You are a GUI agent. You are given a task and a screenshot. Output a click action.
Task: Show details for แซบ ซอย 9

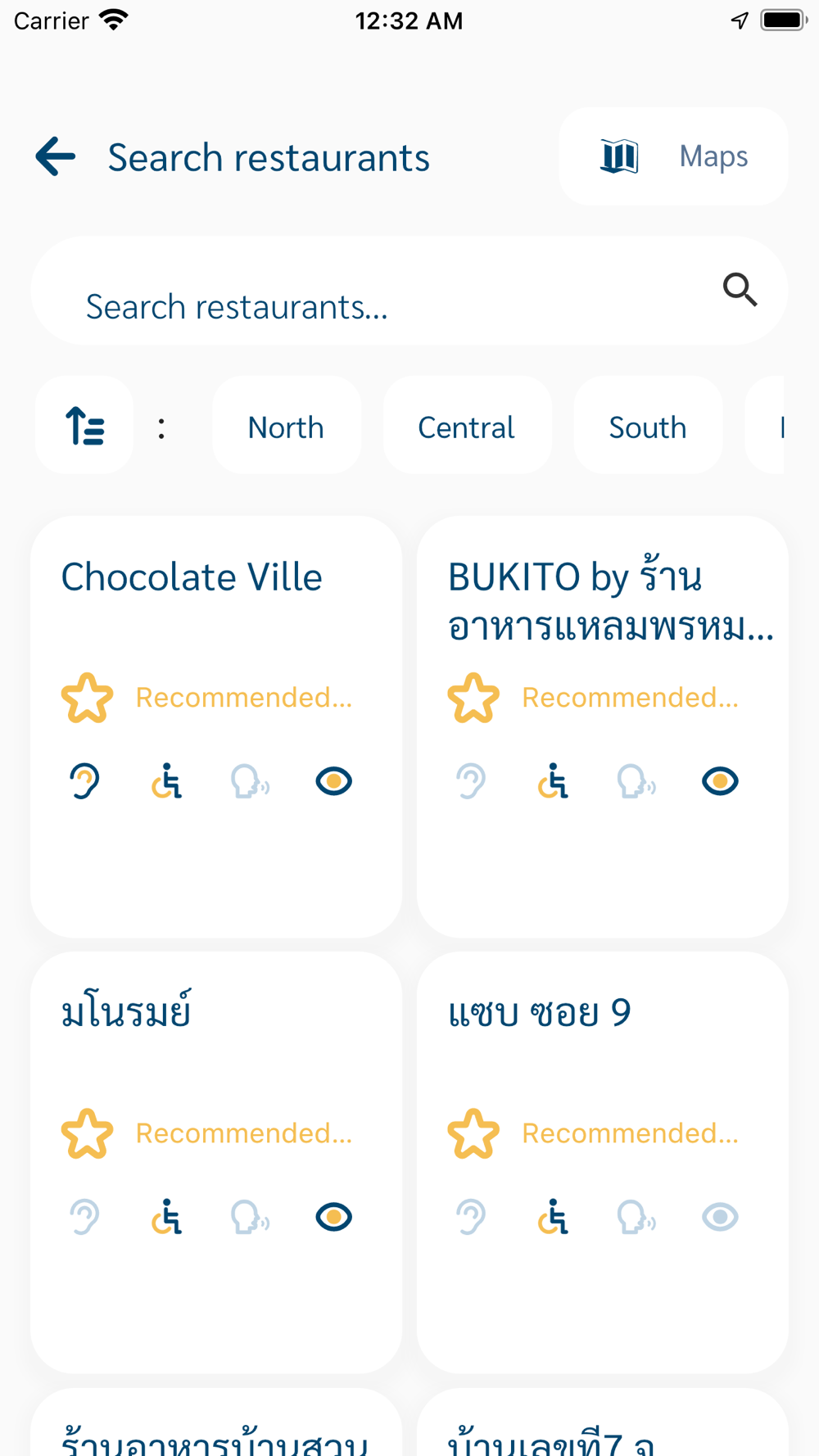(603, 1161)
